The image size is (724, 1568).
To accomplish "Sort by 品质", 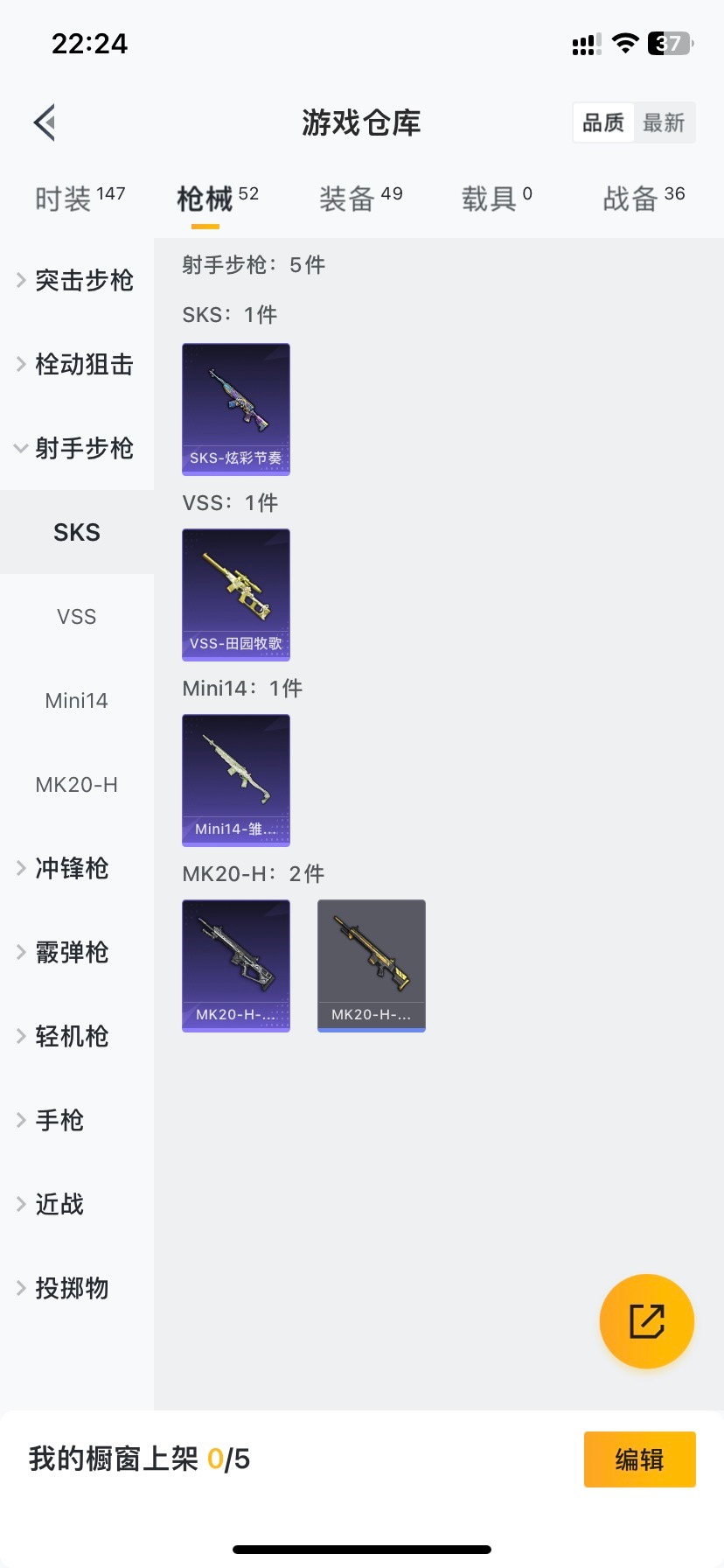I will 603,122.
